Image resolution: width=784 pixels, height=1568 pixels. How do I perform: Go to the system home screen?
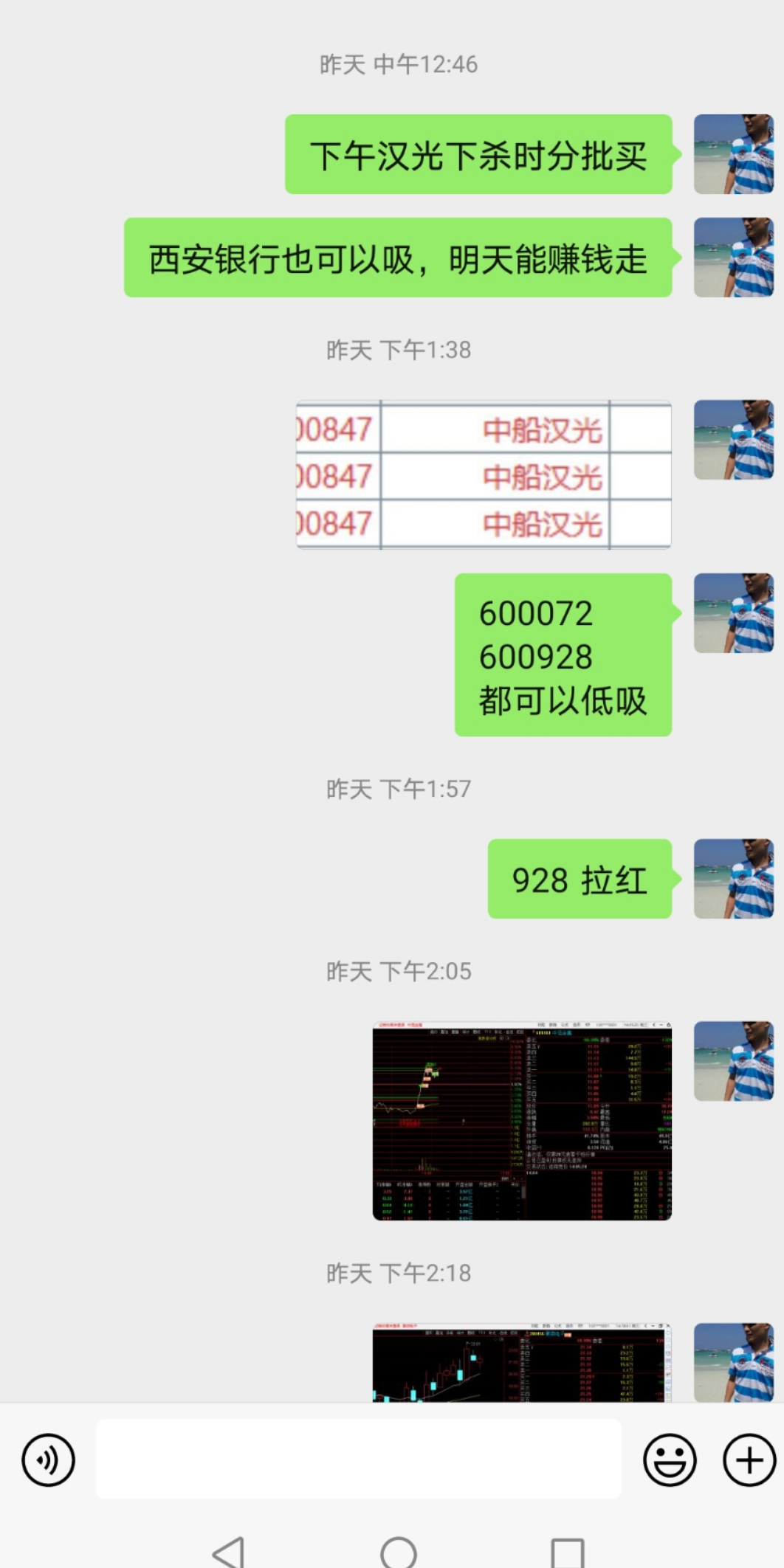tap(399, 1550)
